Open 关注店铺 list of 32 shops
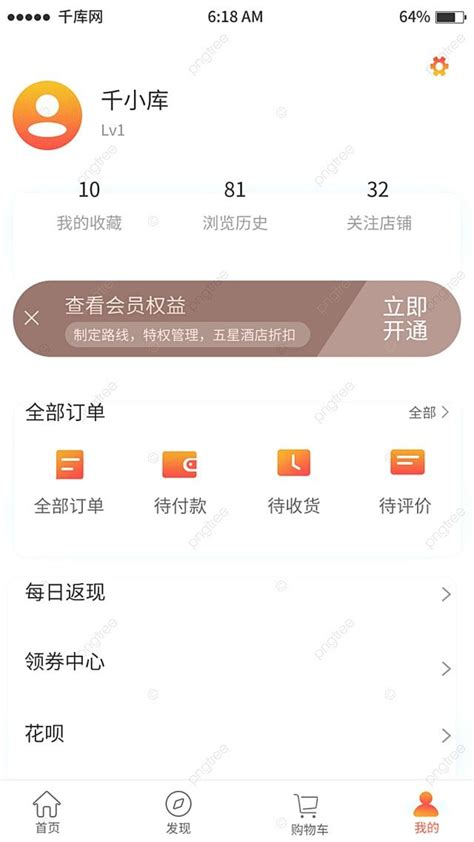 click(x=378, y=206)
